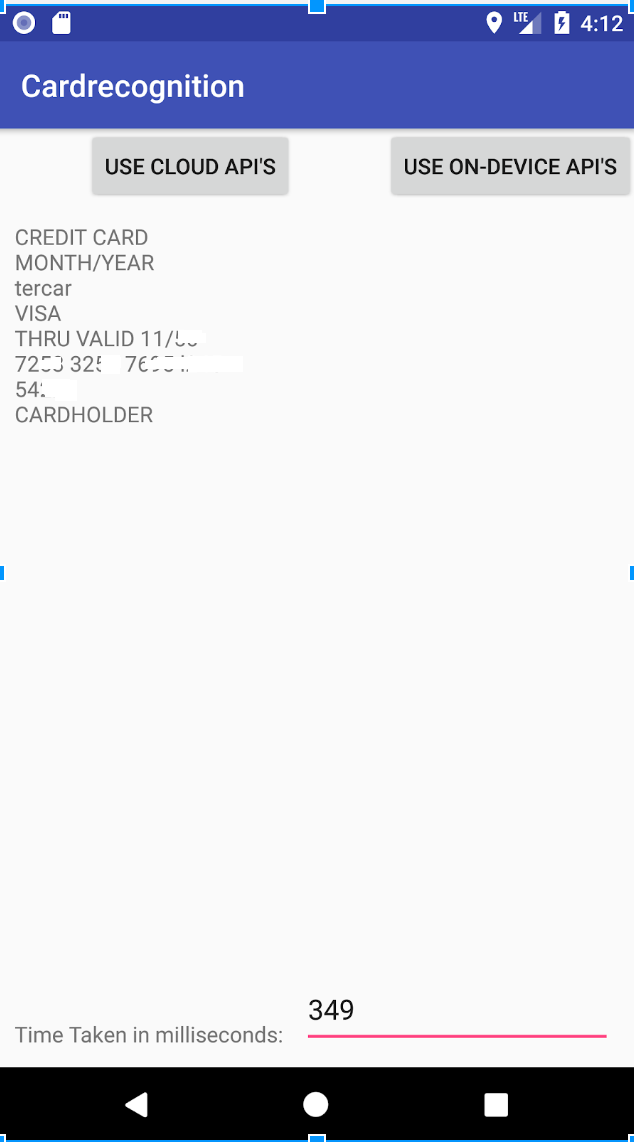Go back with the system back button
The width and height of the screenshot is (634, 1142).
pos(136,1104)
